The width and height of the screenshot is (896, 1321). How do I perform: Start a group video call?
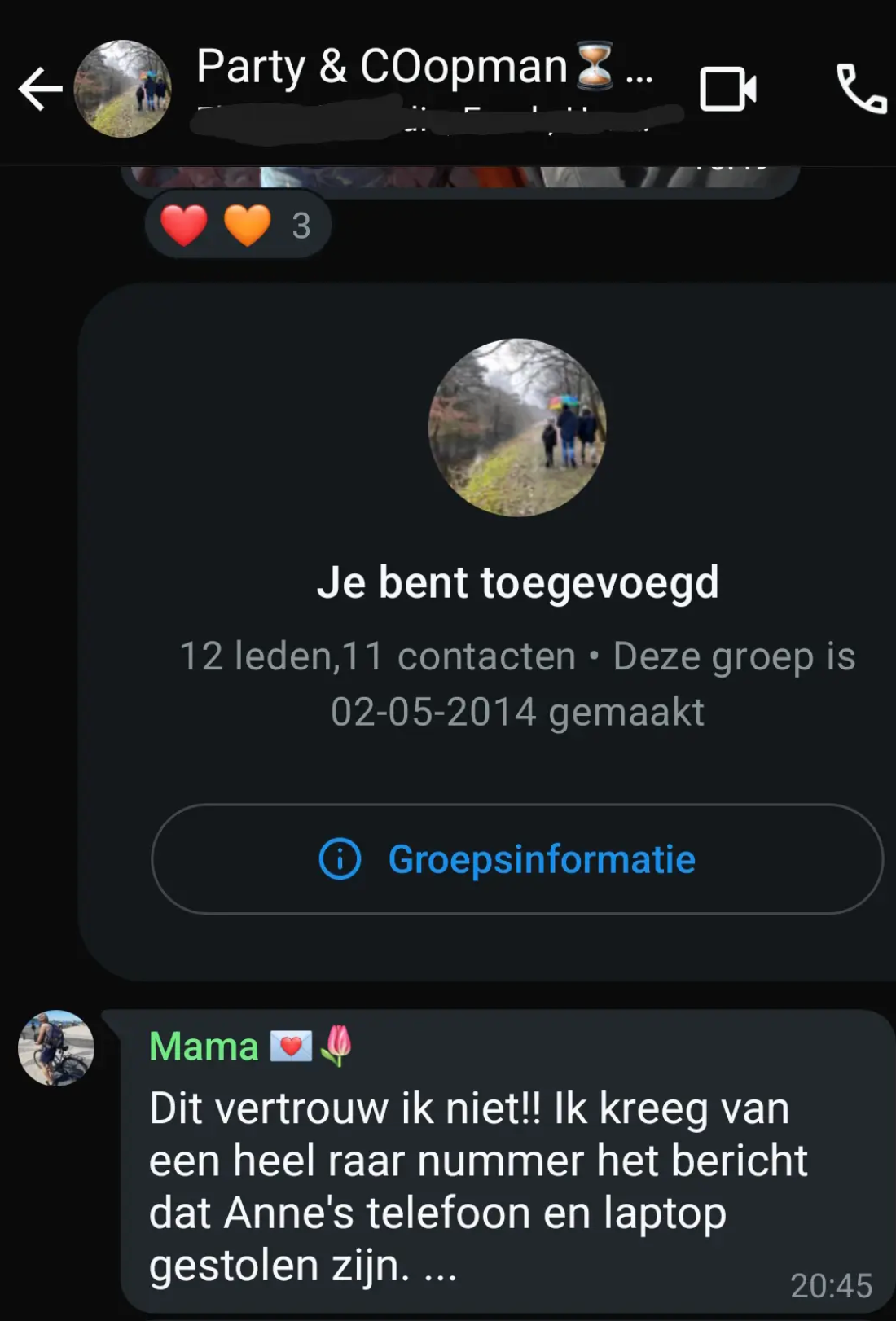(x=727, y=89)
